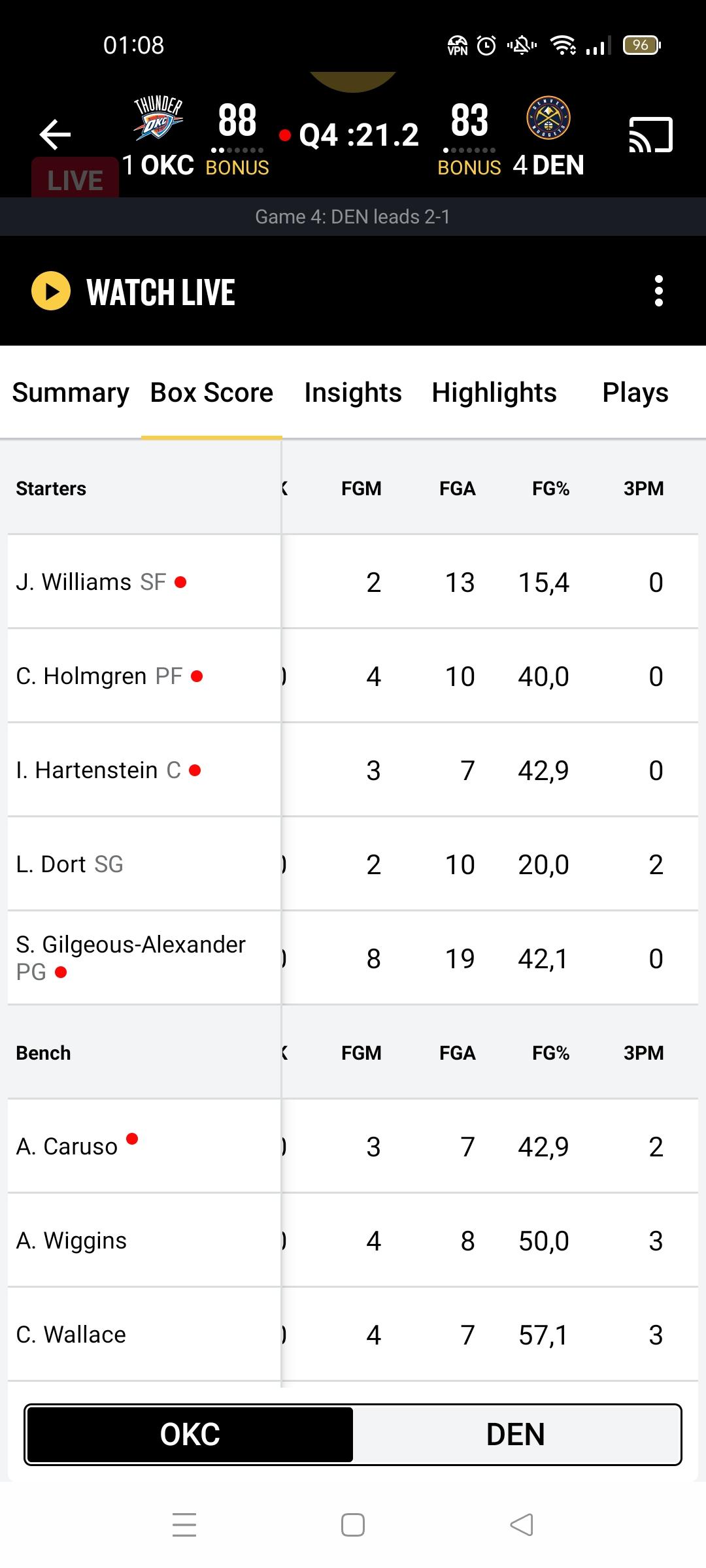Screen dimensions: 706x1568
Task: Tap the system home button
Action: [353, 1525]
